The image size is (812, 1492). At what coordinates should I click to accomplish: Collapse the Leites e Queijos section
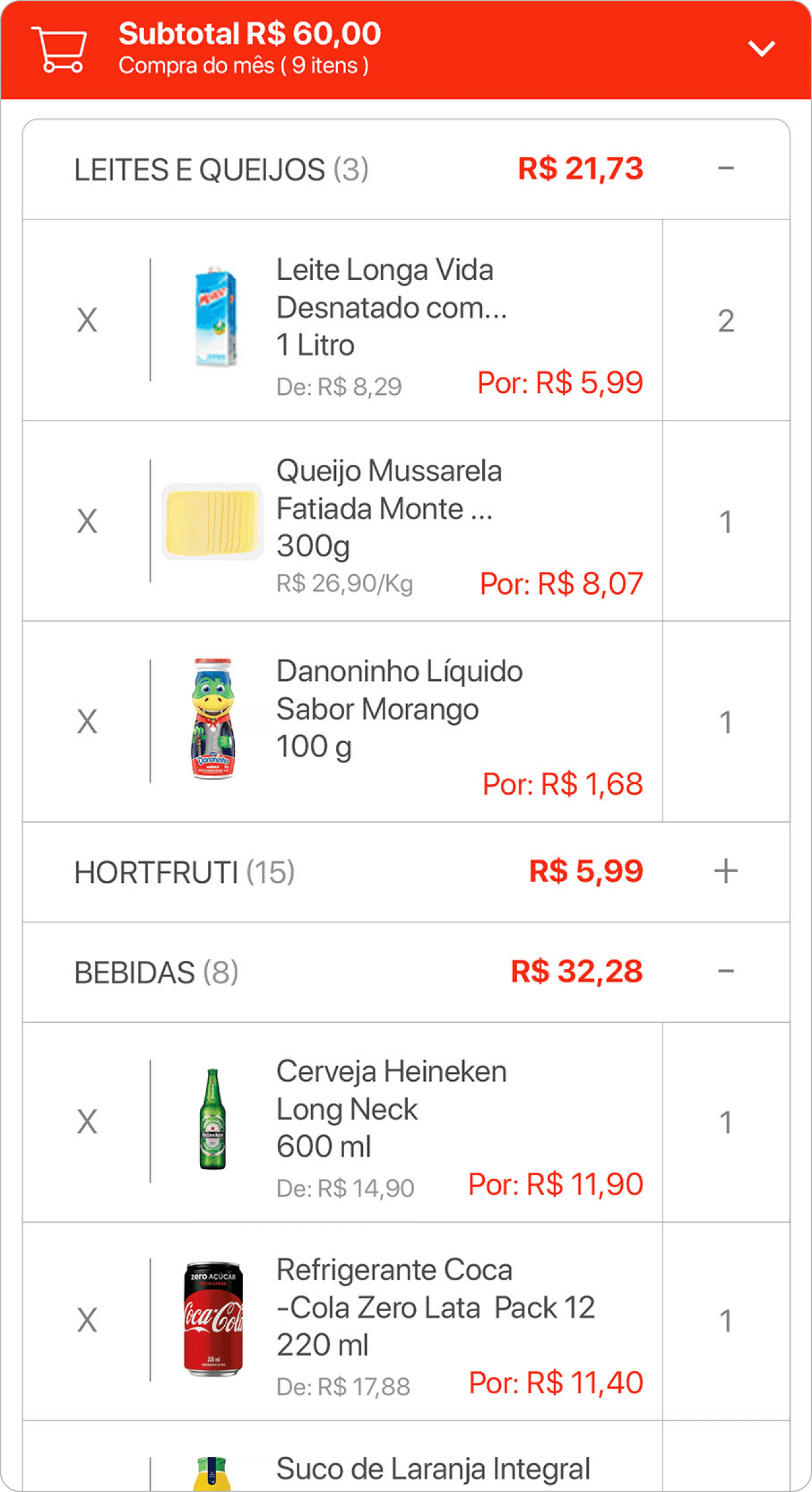[725, 169]
